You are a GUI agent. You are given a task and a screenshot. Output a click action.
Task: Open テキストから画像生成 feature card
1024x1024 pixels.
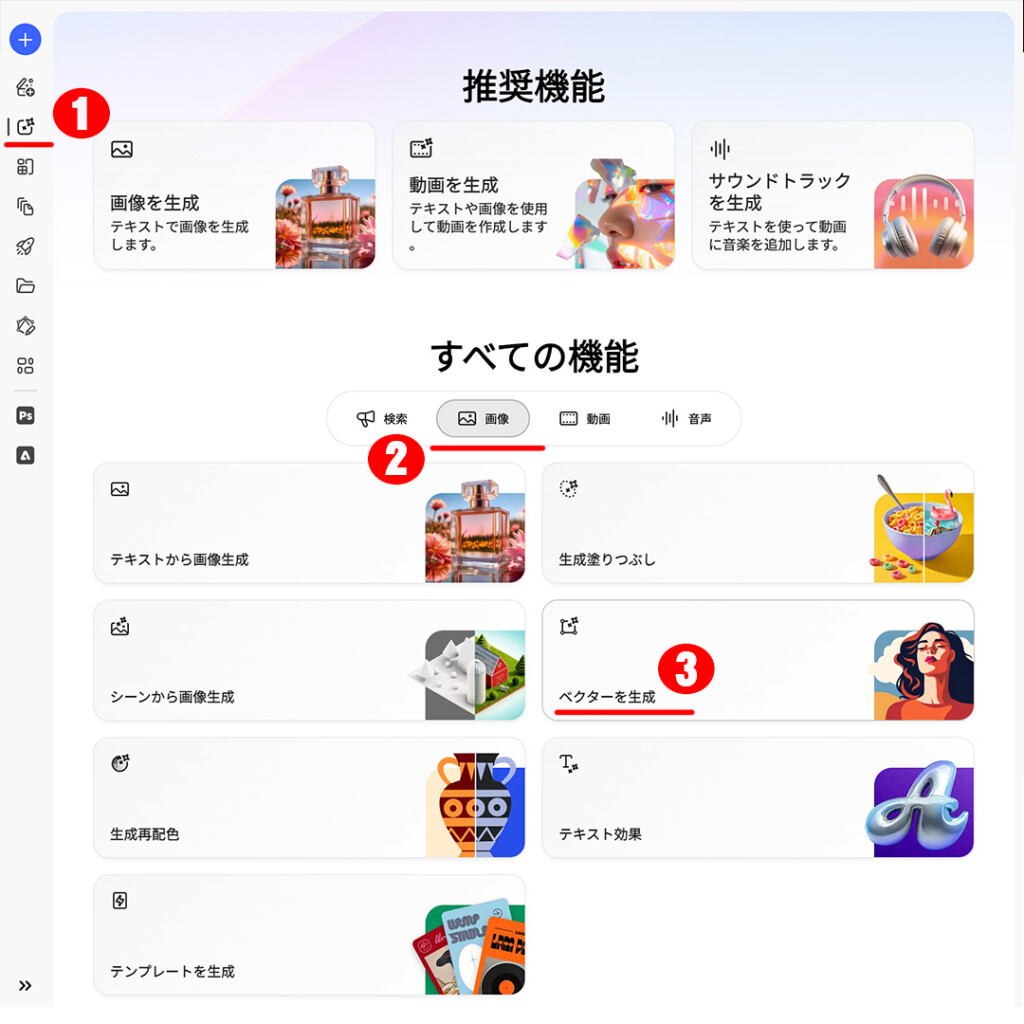[308, 523]
